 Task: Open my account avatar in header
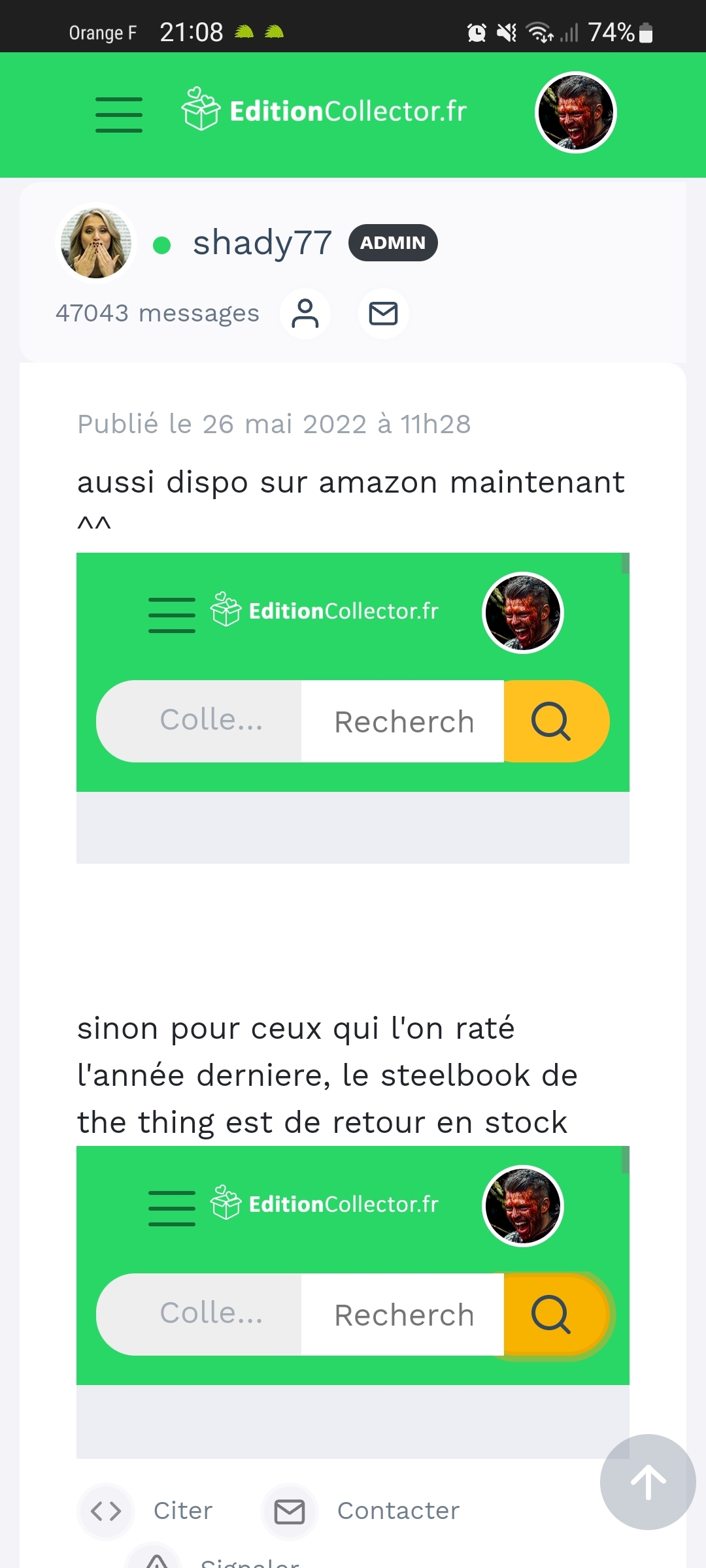pos(575,112)
